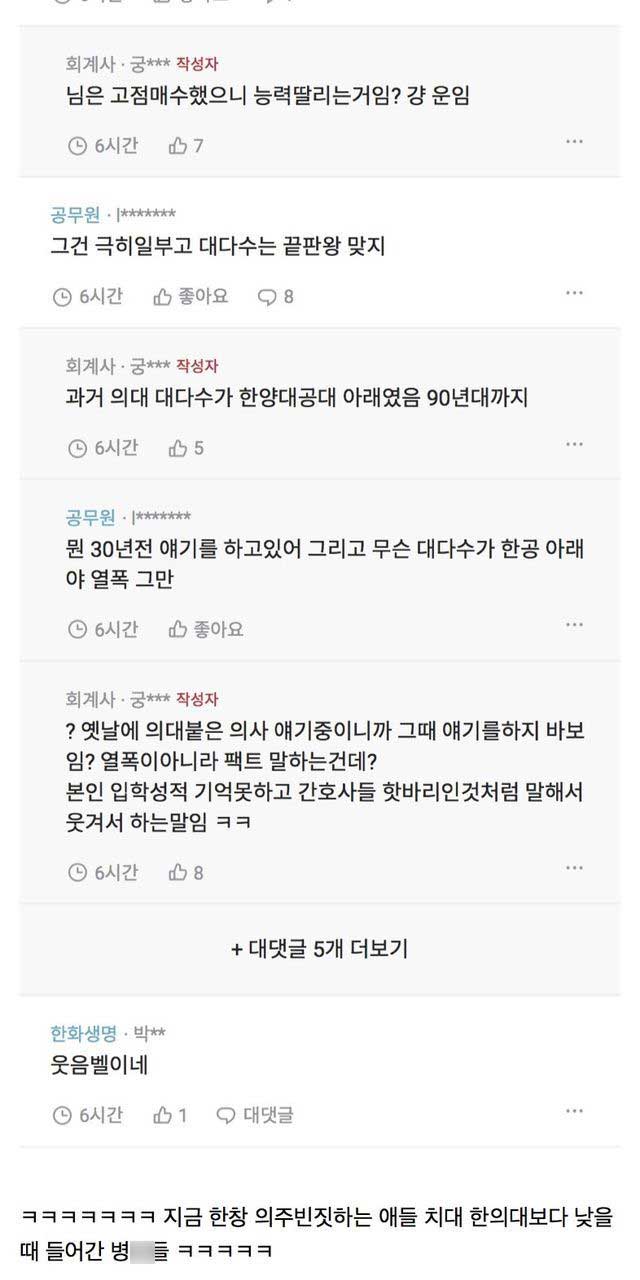Open overflow menu on 하는말임 ㅋㅋ reply
640x1280 pixels.
click(x=574, y=869)
